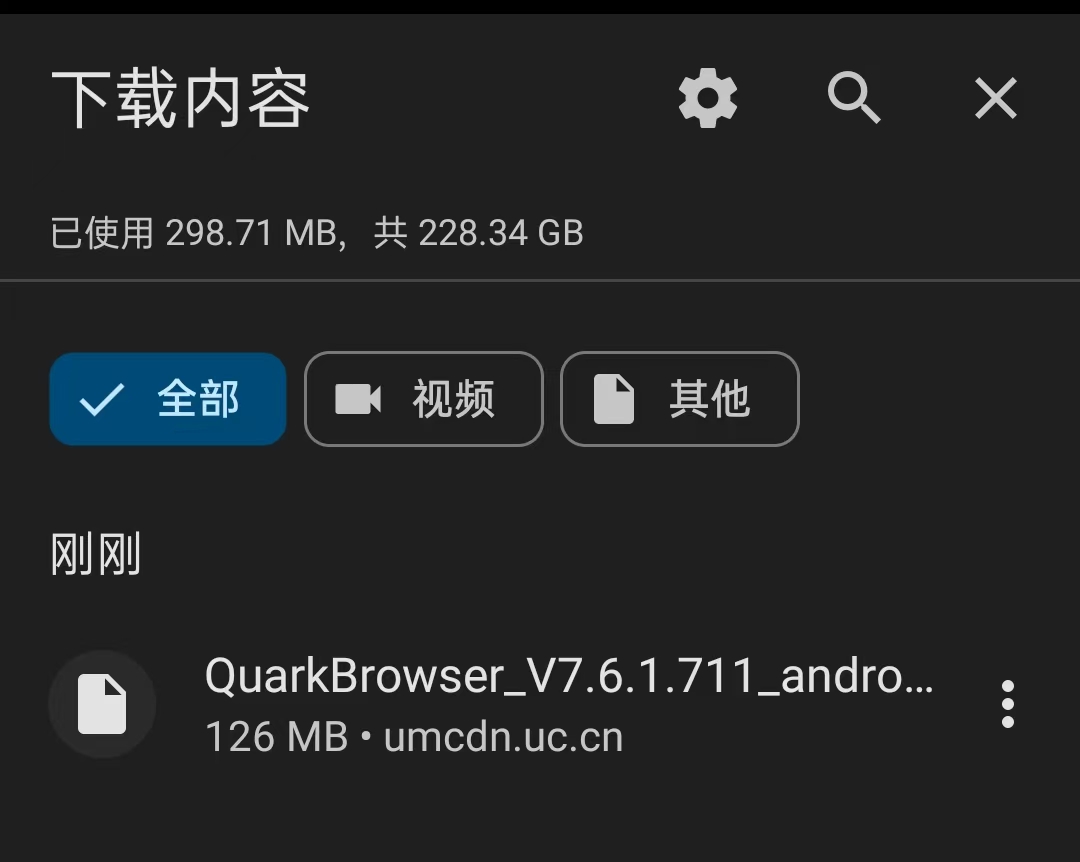Select the 全部 filter chip
Viewport: 1080px width, 862px height.
168,399
